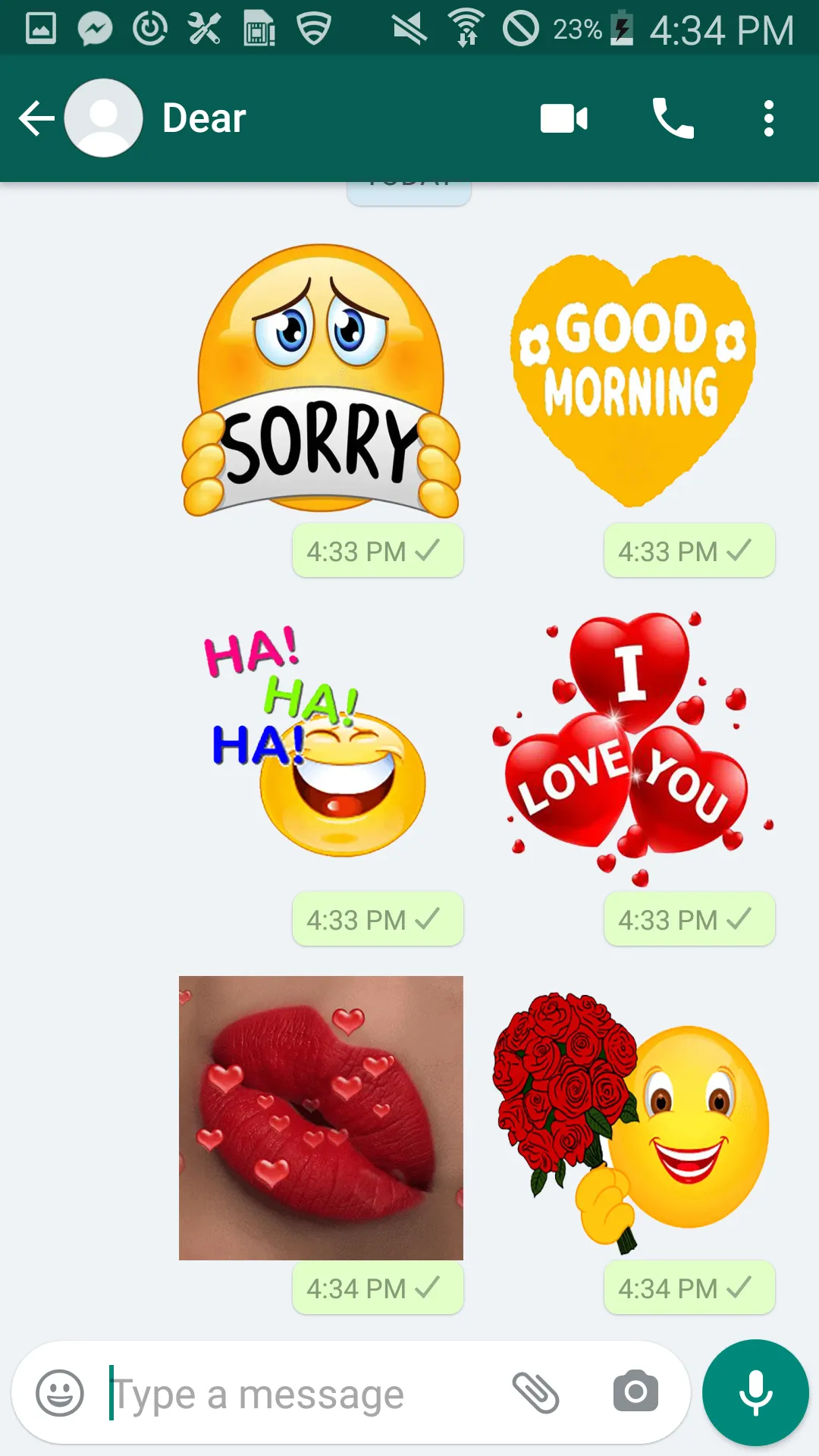
Task: Open the I Love You hearts sticker
Action: [629, 747]
